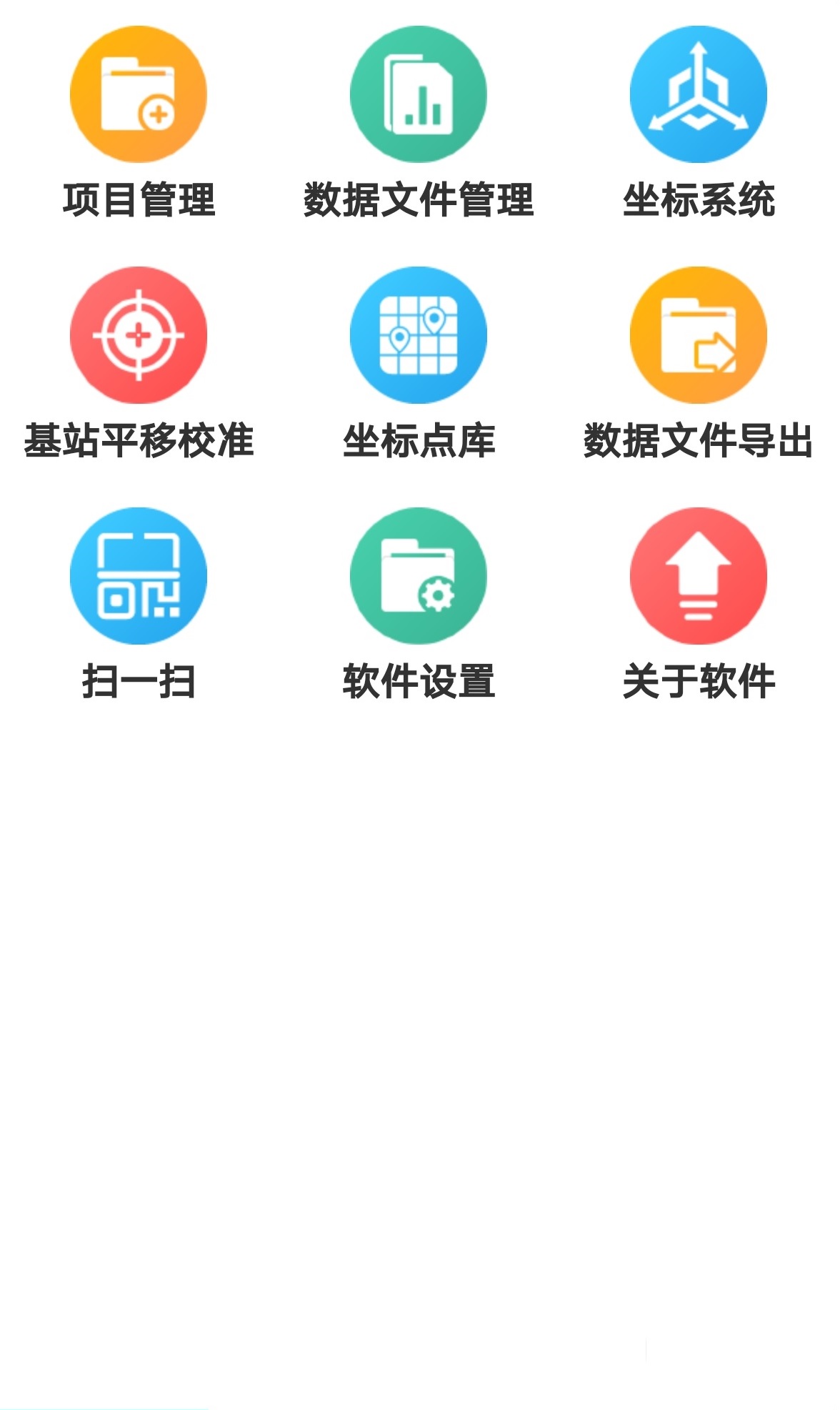Select the 数据文件导出 data export icon
The image size is (840, 1410).
[698, 334]
